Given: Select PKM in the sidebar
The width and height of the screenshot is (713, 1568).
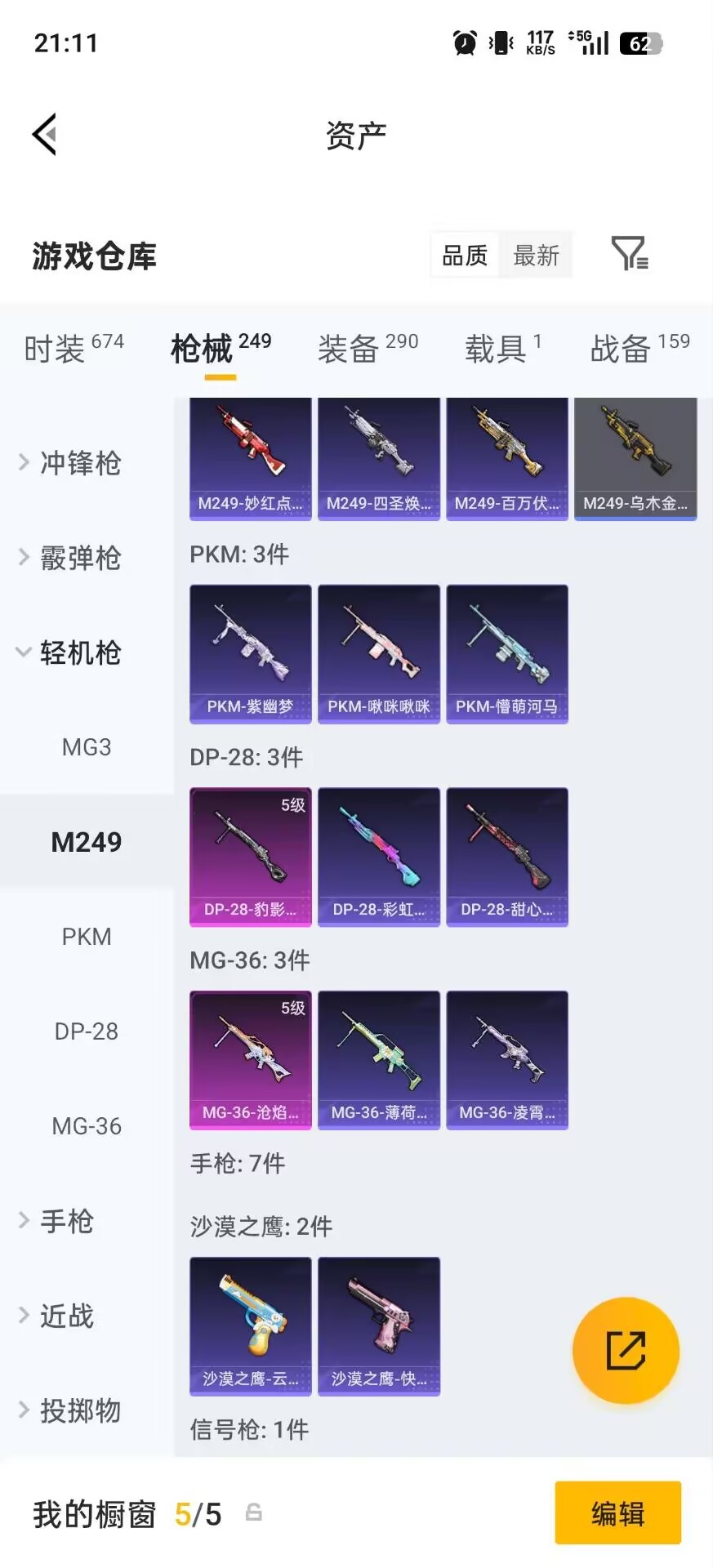Looking at the screenshot, I should point(86,936).
